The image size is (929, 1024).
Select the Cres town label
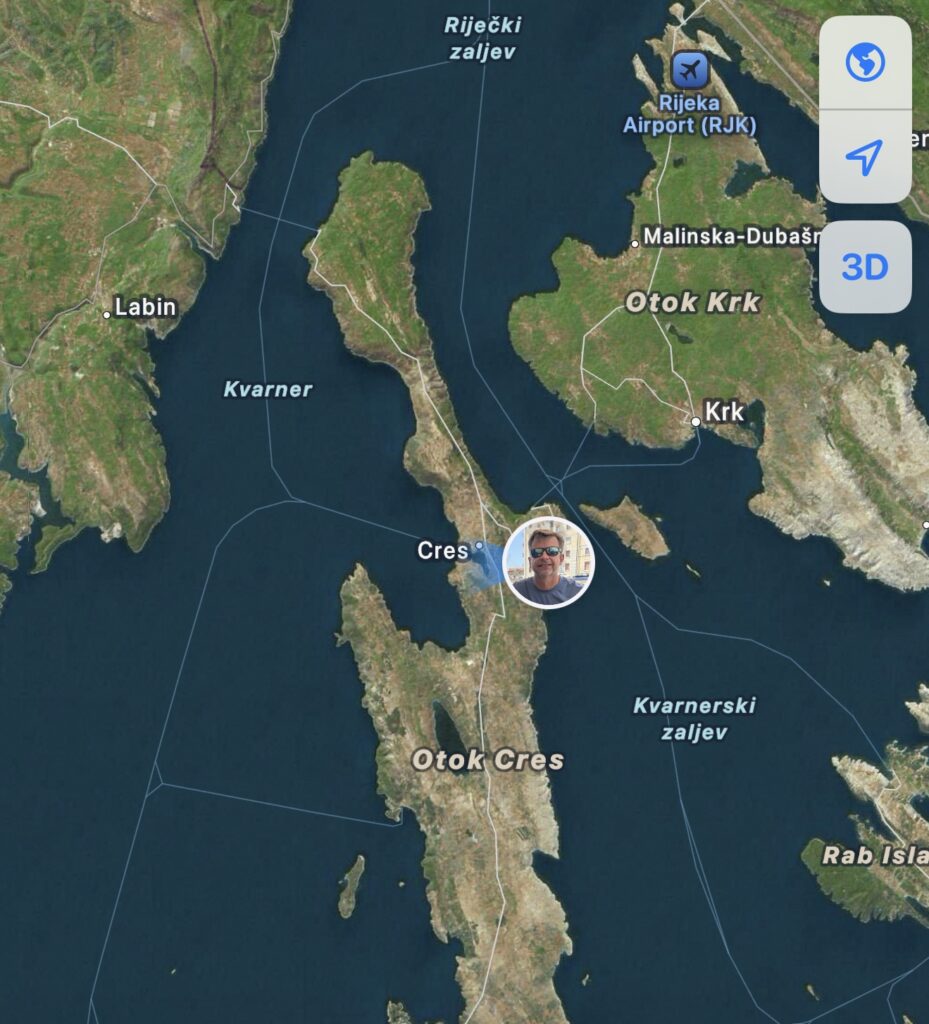coord(442,551)
